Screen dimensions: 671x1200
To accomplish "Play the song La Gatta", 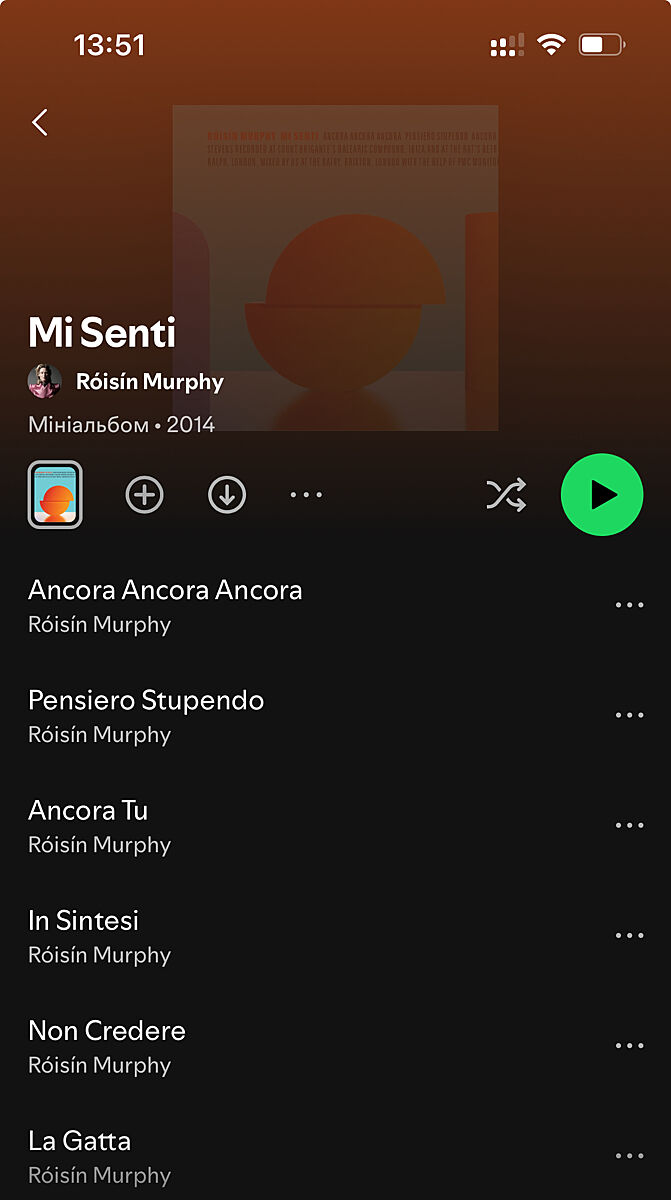I will (x=80, y=1141).
